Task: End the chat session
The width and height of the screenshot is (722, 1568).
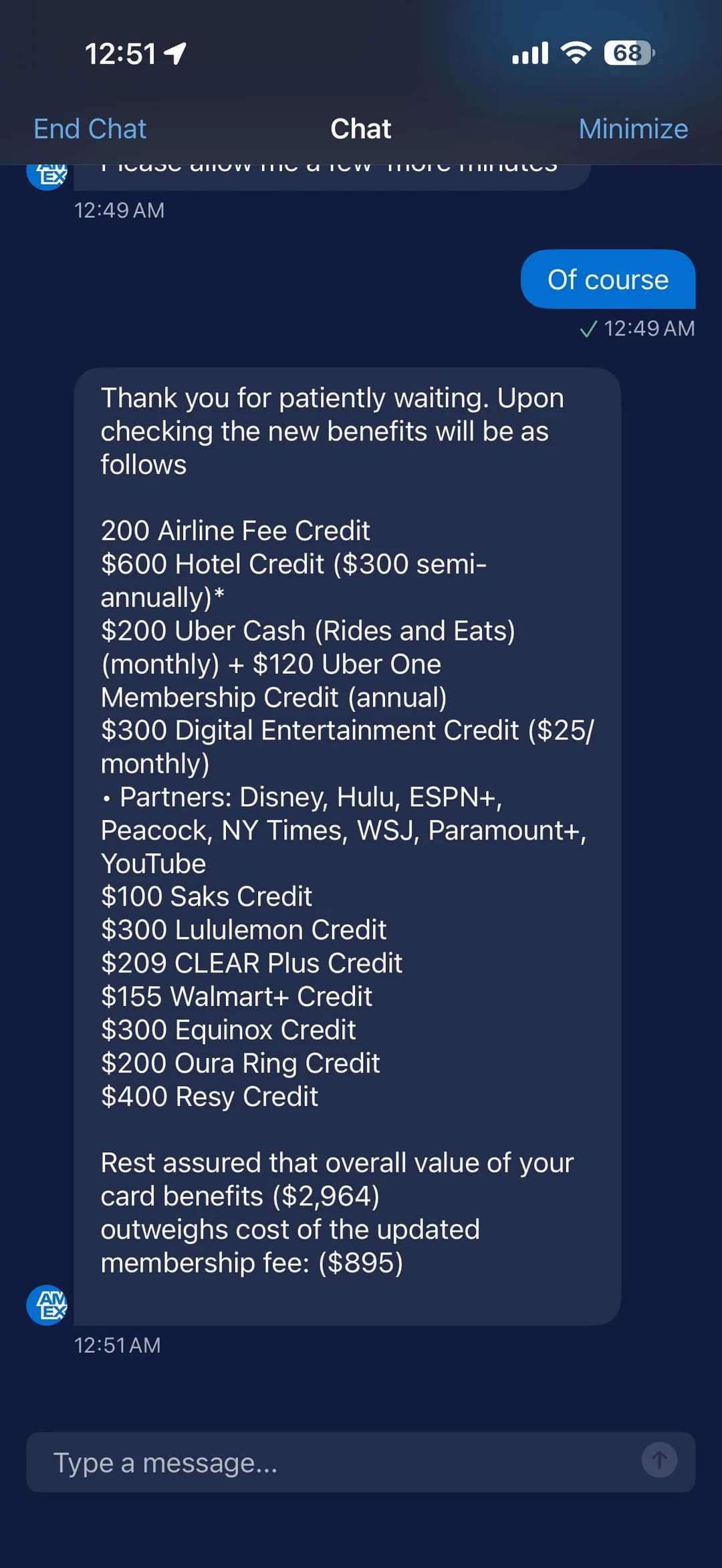Action: pos(90,129)
